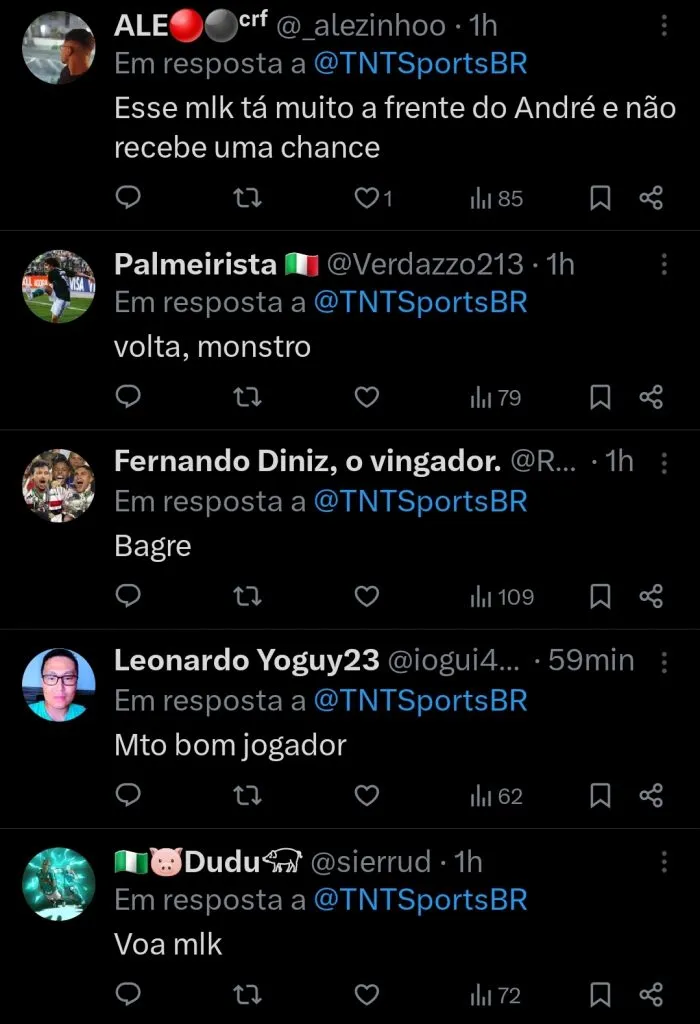Open Leonardo Yoguy23's profile avatar
Viewport: 700px width, 1024px height.
[x=58, y=684]
